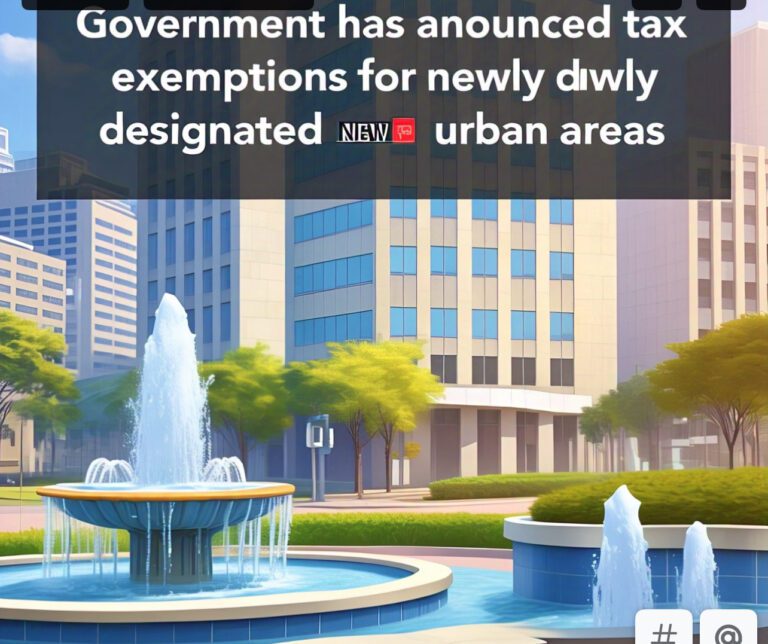The height and width of the screenshot is (644, 768).
Task: Mention someone with the @ button
Action: pos(727,628)
